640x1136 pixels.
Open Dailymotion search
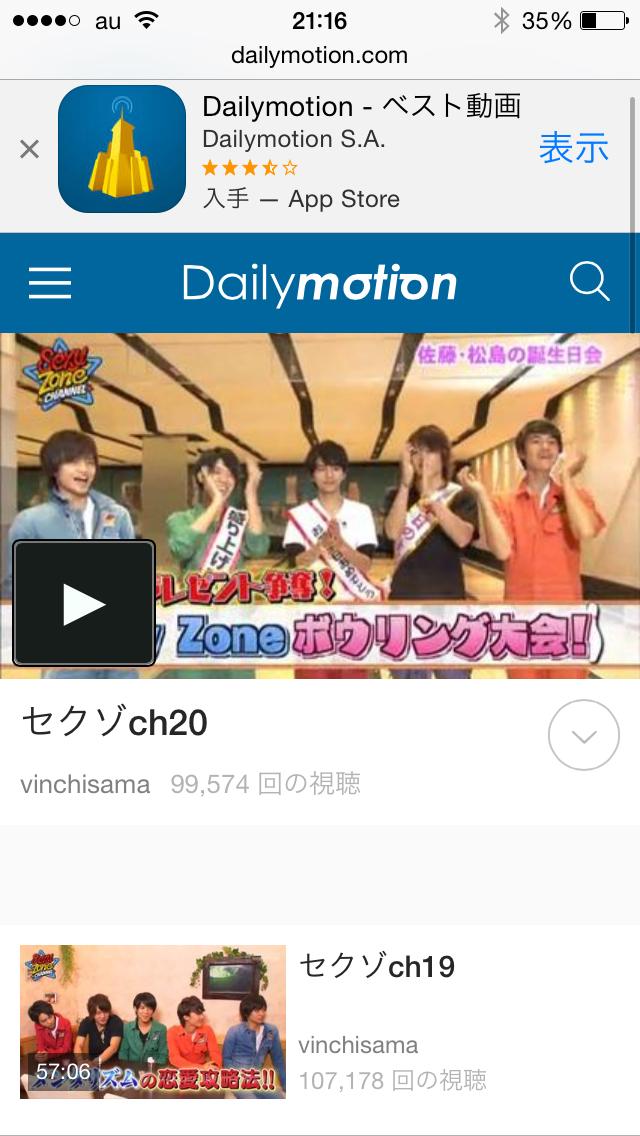[589, 283]
